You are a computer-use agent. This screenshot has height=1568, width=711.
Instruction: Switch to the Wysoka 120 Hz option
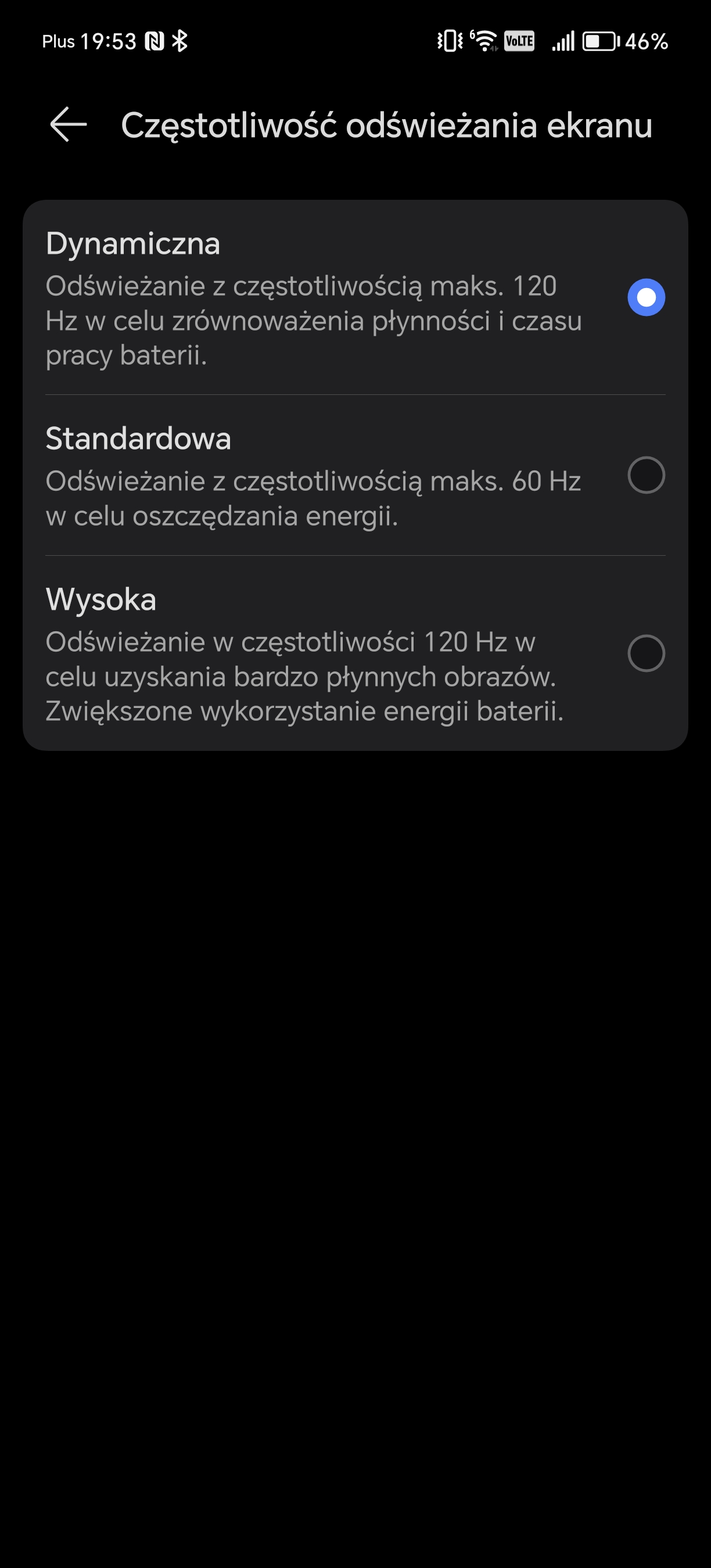(355, 653)
